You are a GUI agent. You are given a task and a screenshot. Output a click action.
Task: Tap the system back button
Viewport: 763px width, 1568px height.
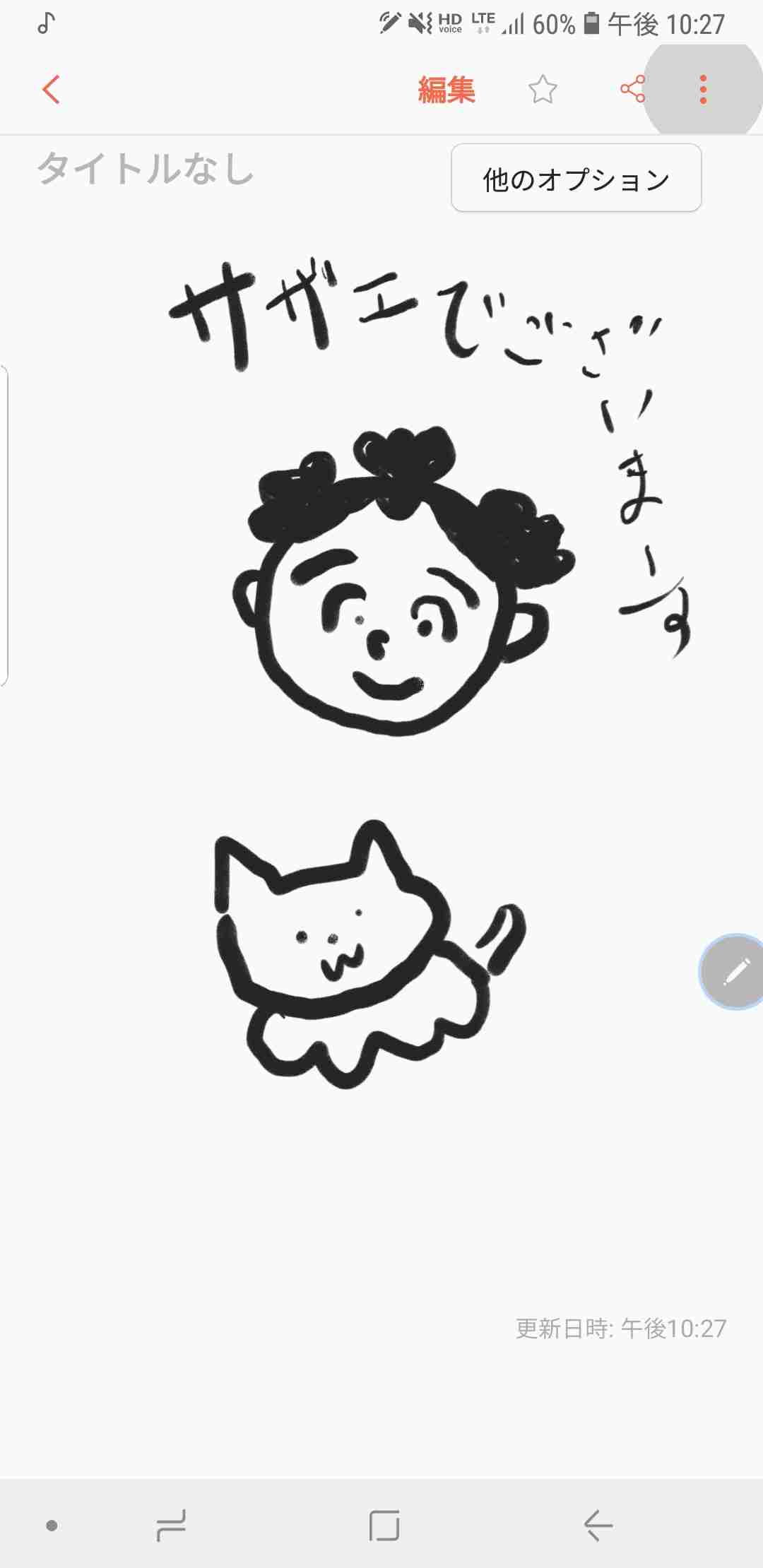click(598, 1526)
